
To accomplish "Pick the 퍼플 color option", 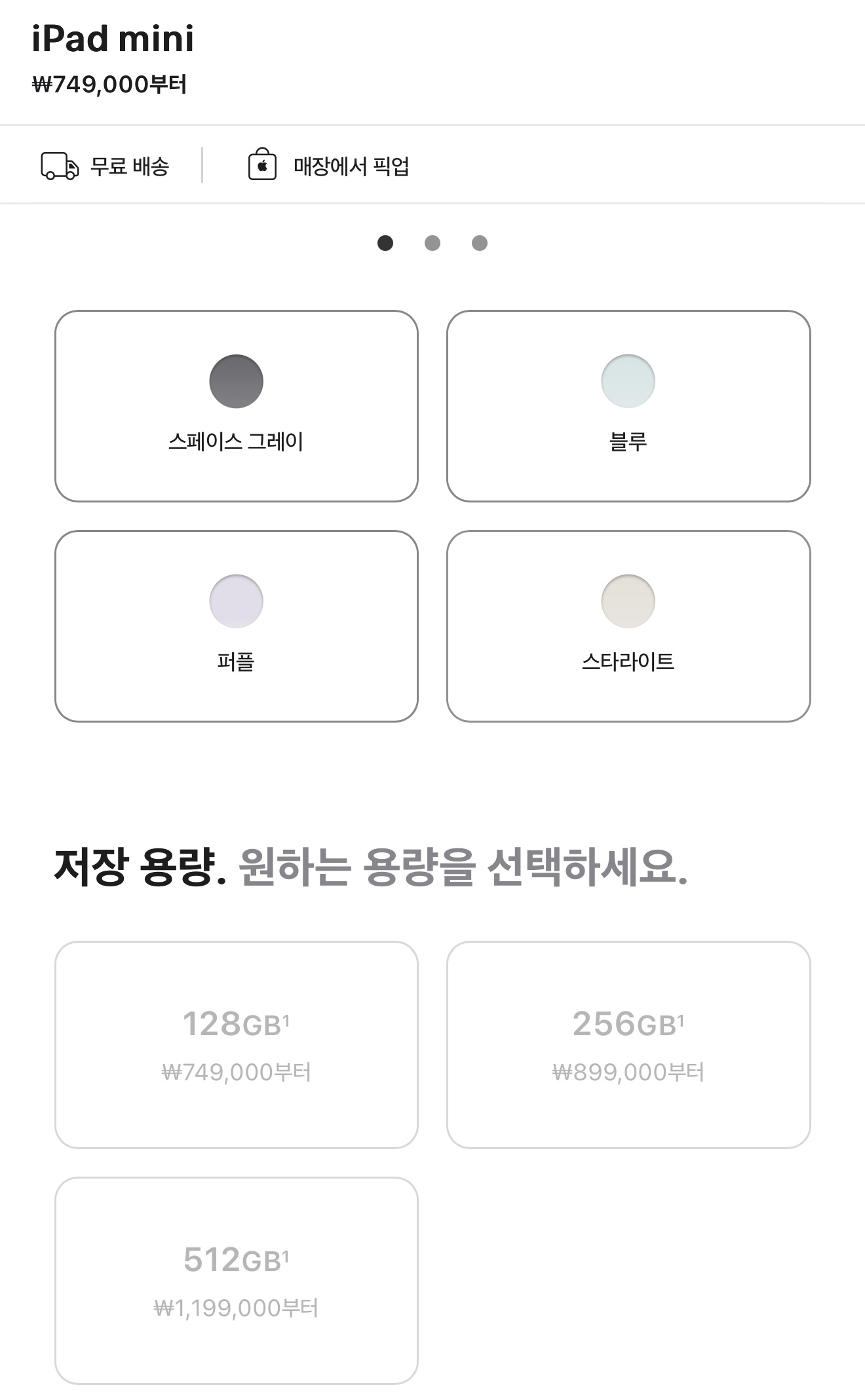I will click(236, 626).
